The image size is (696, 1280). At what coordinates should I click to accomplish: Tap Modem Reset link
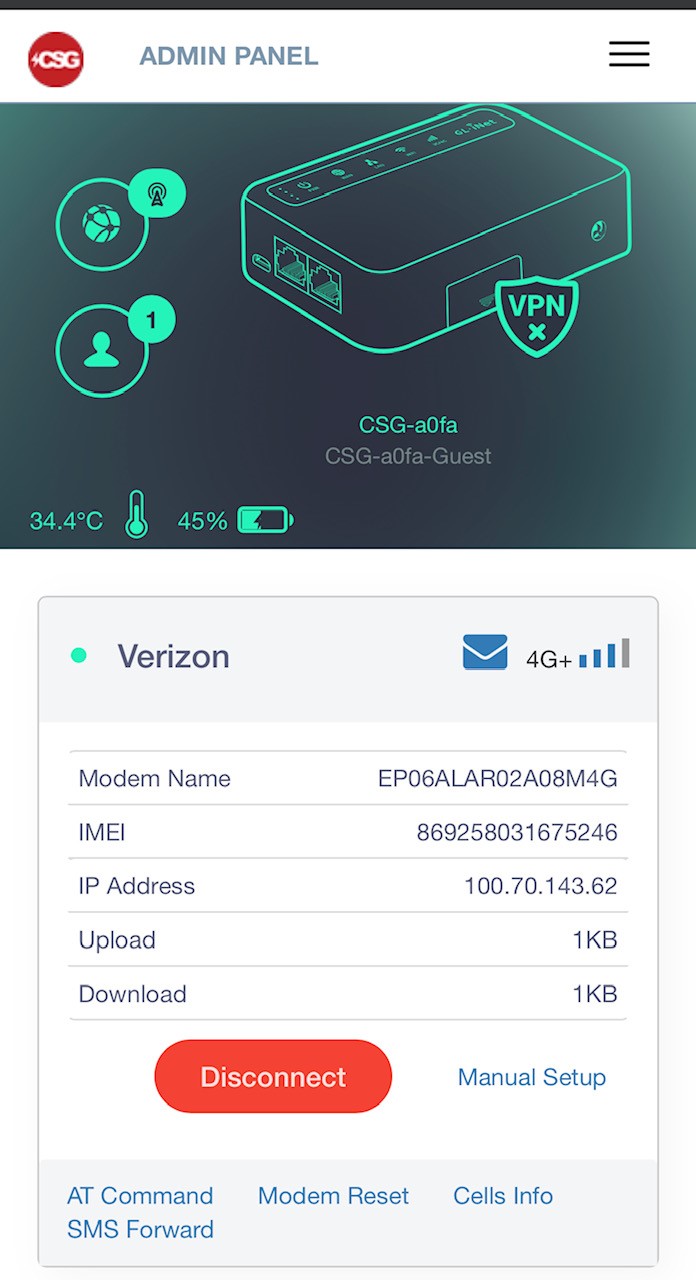point(333,1196)
